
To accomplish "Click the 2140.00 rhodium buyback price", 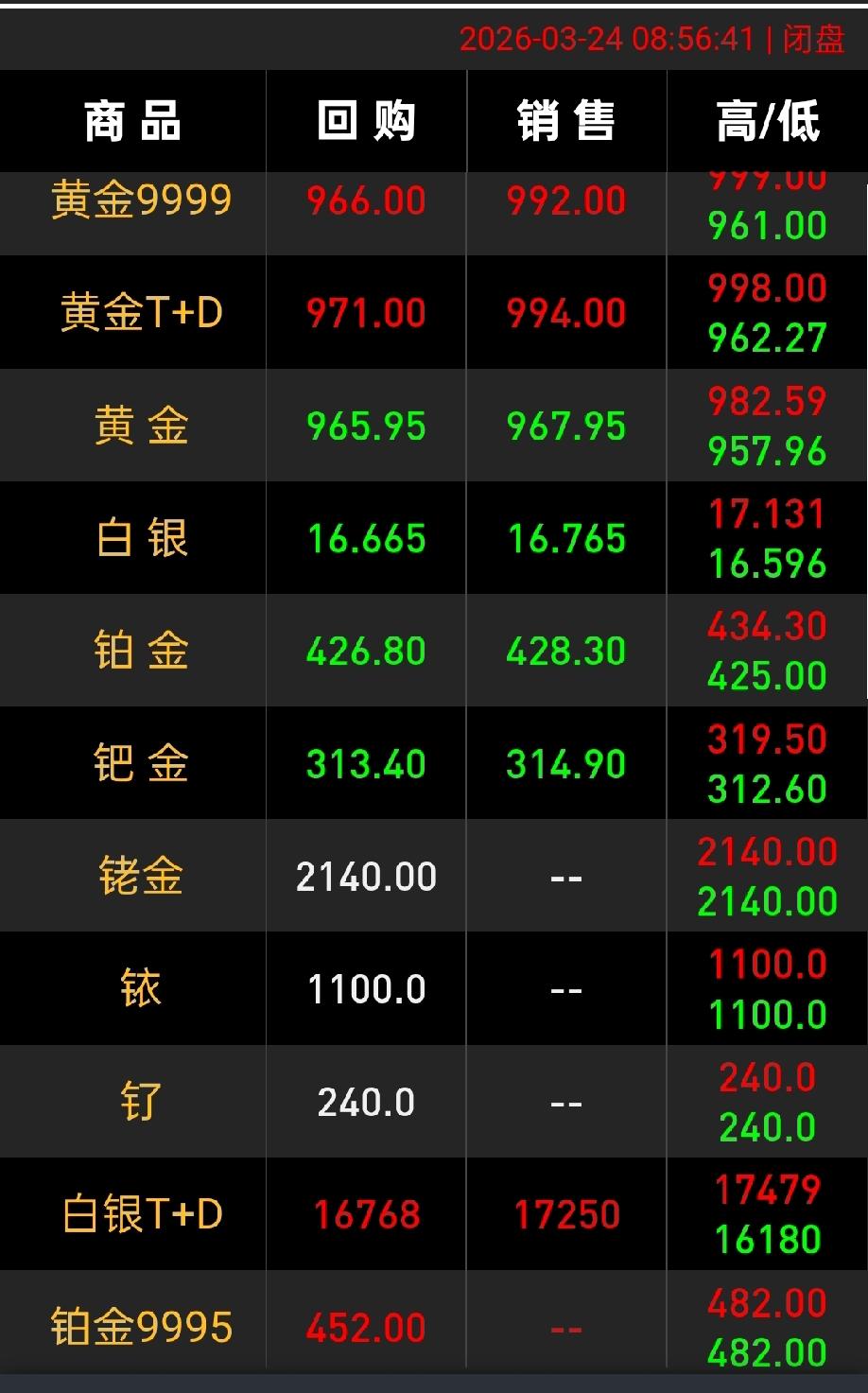I will [366, 876].
